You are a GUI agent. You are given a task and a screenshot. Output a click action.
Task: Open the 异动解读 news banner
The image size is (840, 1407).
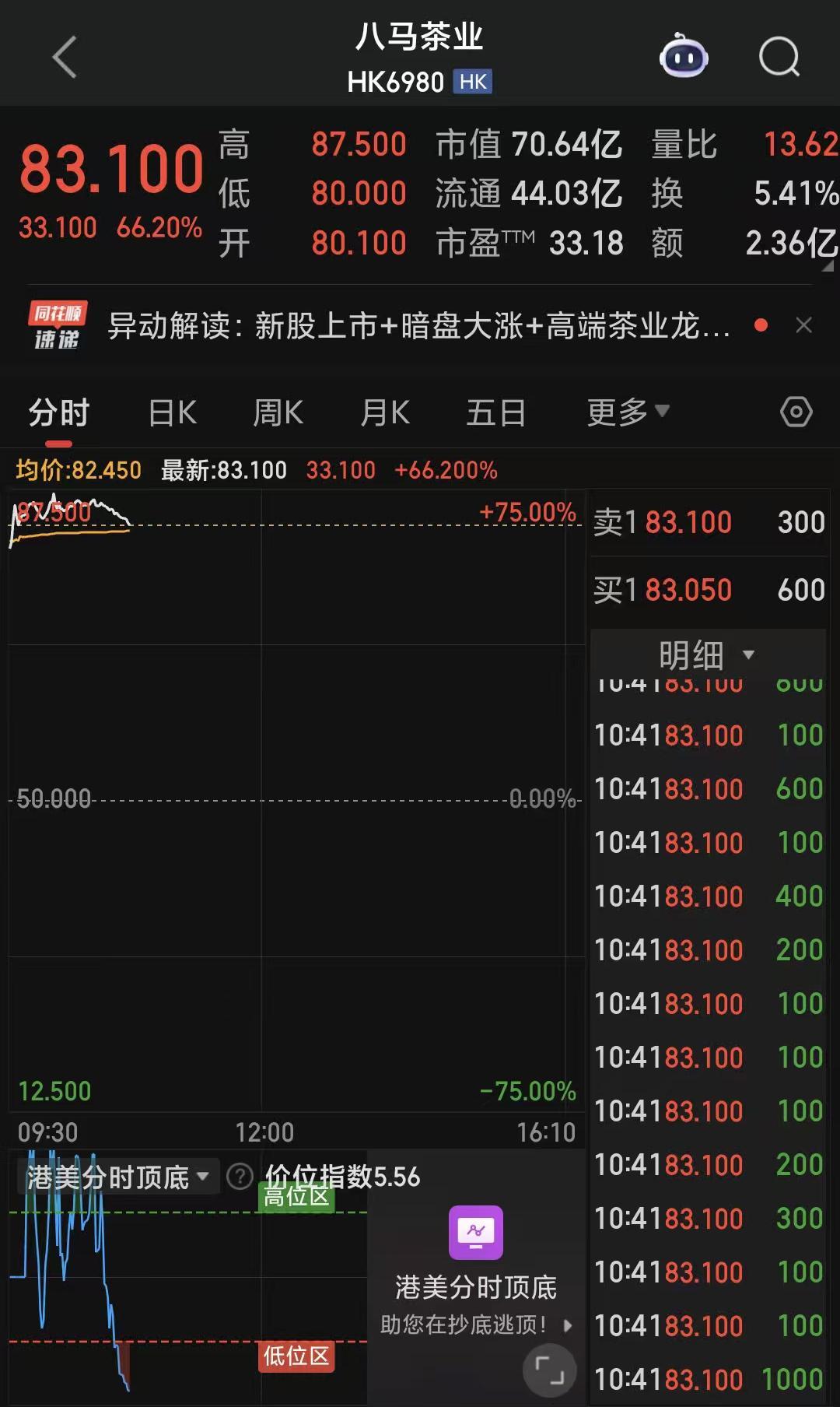click(x=418, y=325)
